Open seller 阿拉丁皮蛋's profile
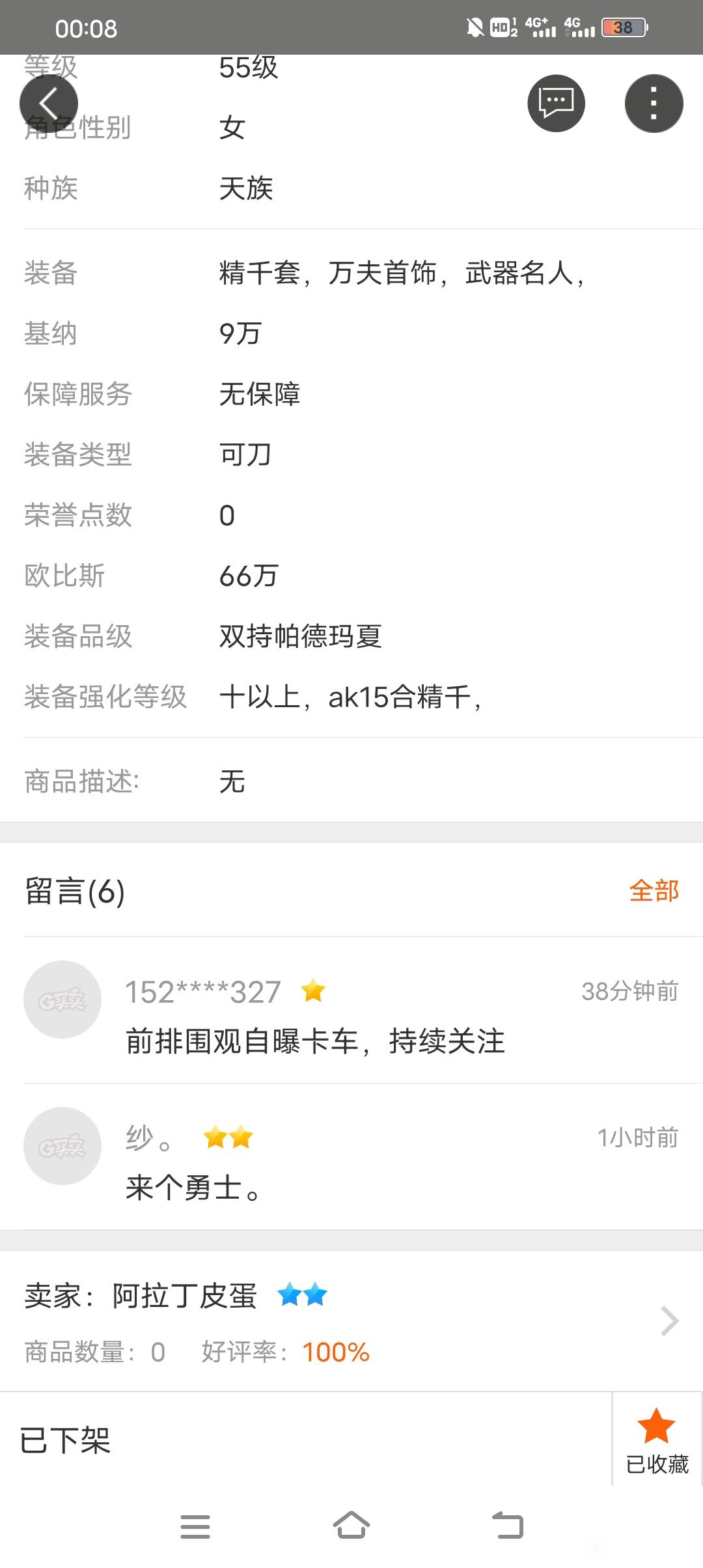Viewport: 703px width, 1568px height. pyautogui.click(x=351, y=1321)
